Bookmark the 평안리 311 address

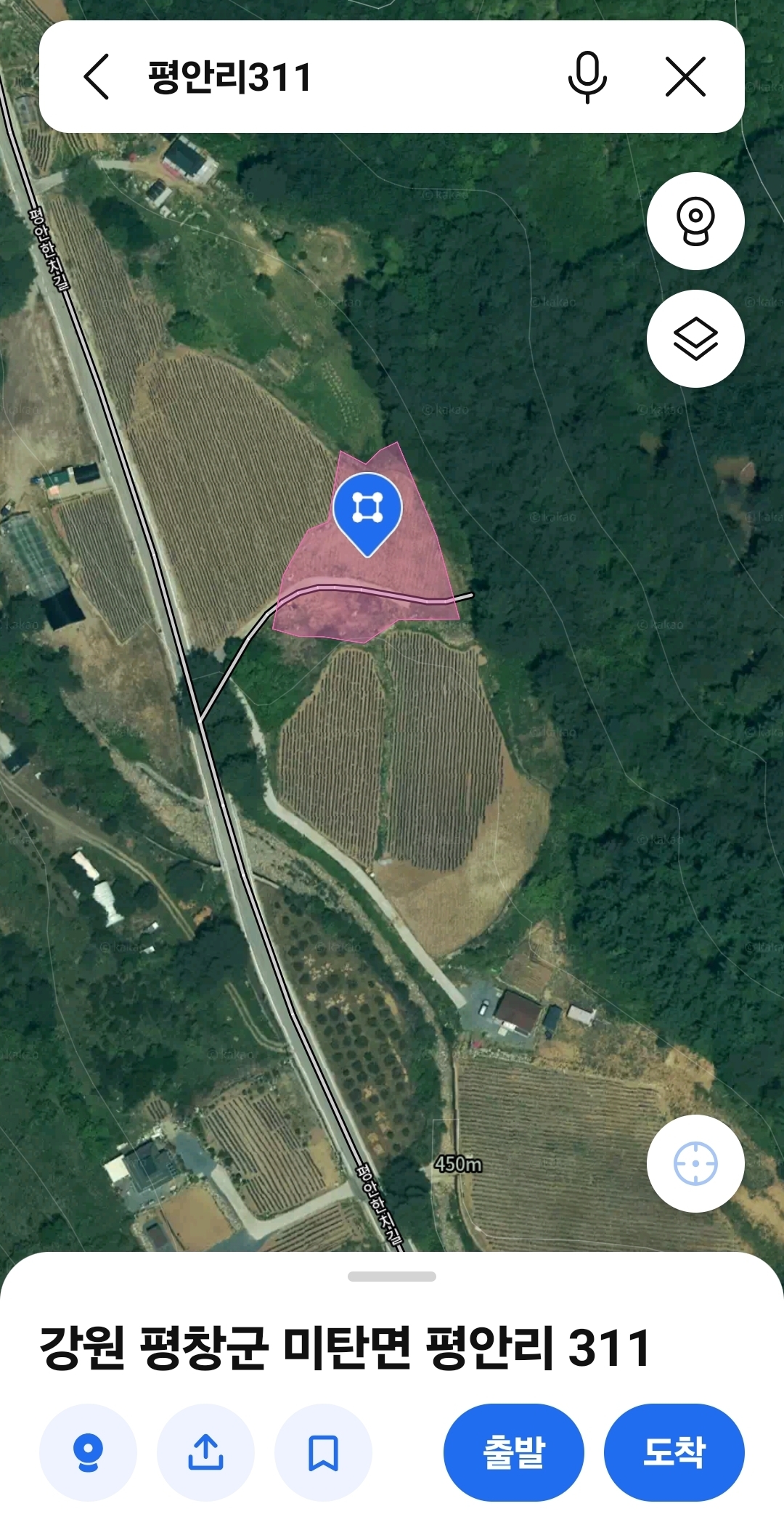coord(323,1452)
